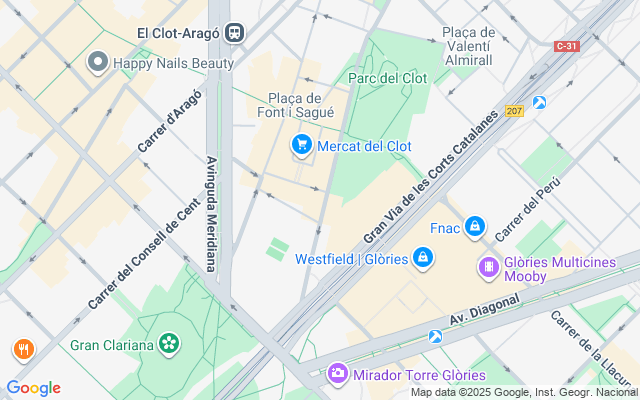Select the El Clot-Aragó station marker

coord(236,33)
